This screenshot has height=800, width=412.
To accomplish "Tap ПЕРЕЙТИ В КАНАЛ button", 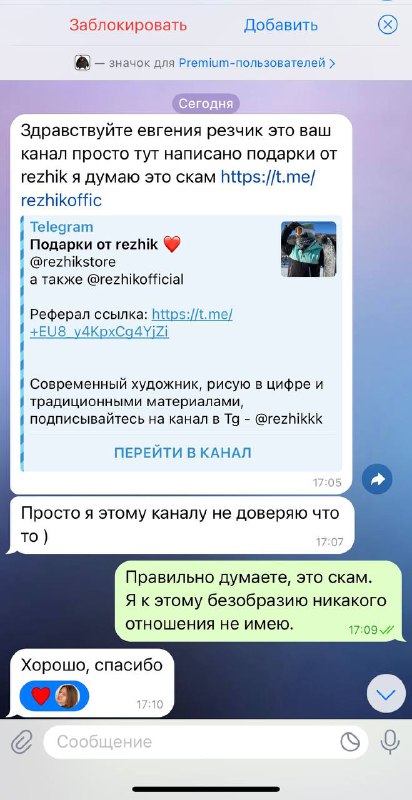I will 183,453.
